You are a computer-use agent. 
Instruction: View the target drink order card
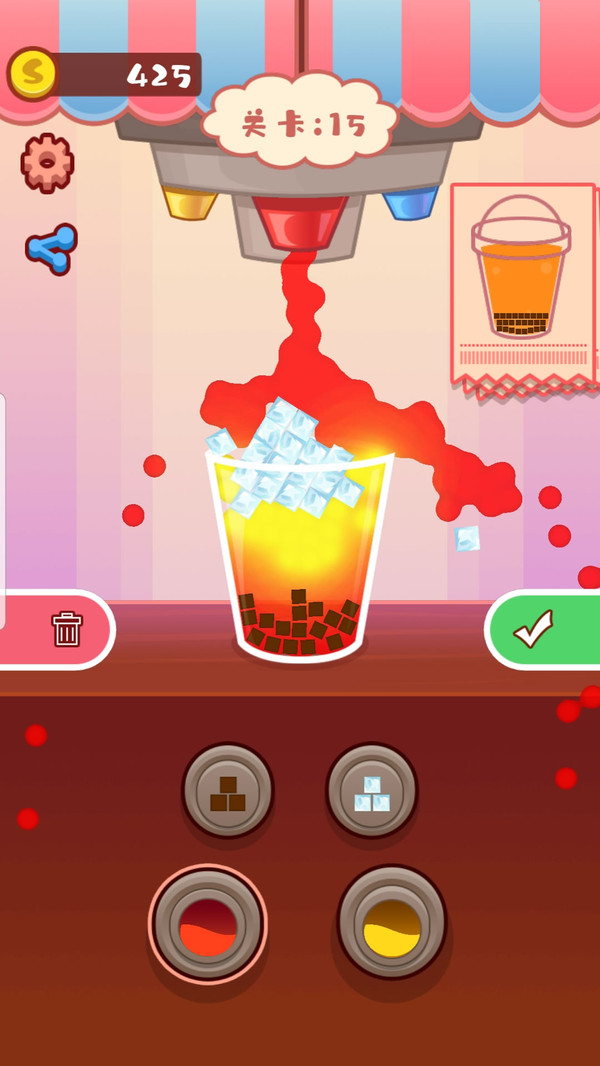(x=521, y=283)
